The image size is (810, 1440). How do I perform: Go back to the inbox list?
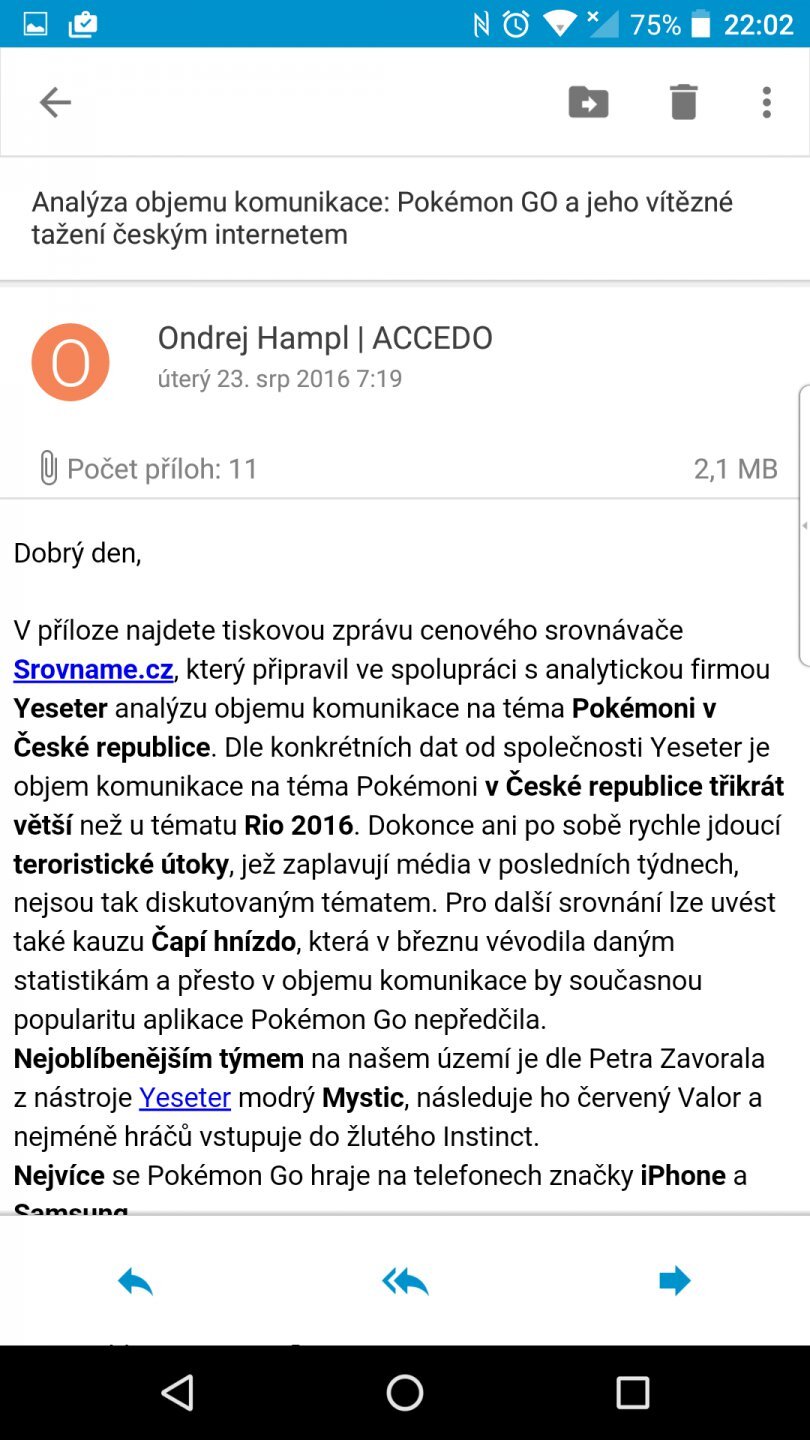click(55, 102)
